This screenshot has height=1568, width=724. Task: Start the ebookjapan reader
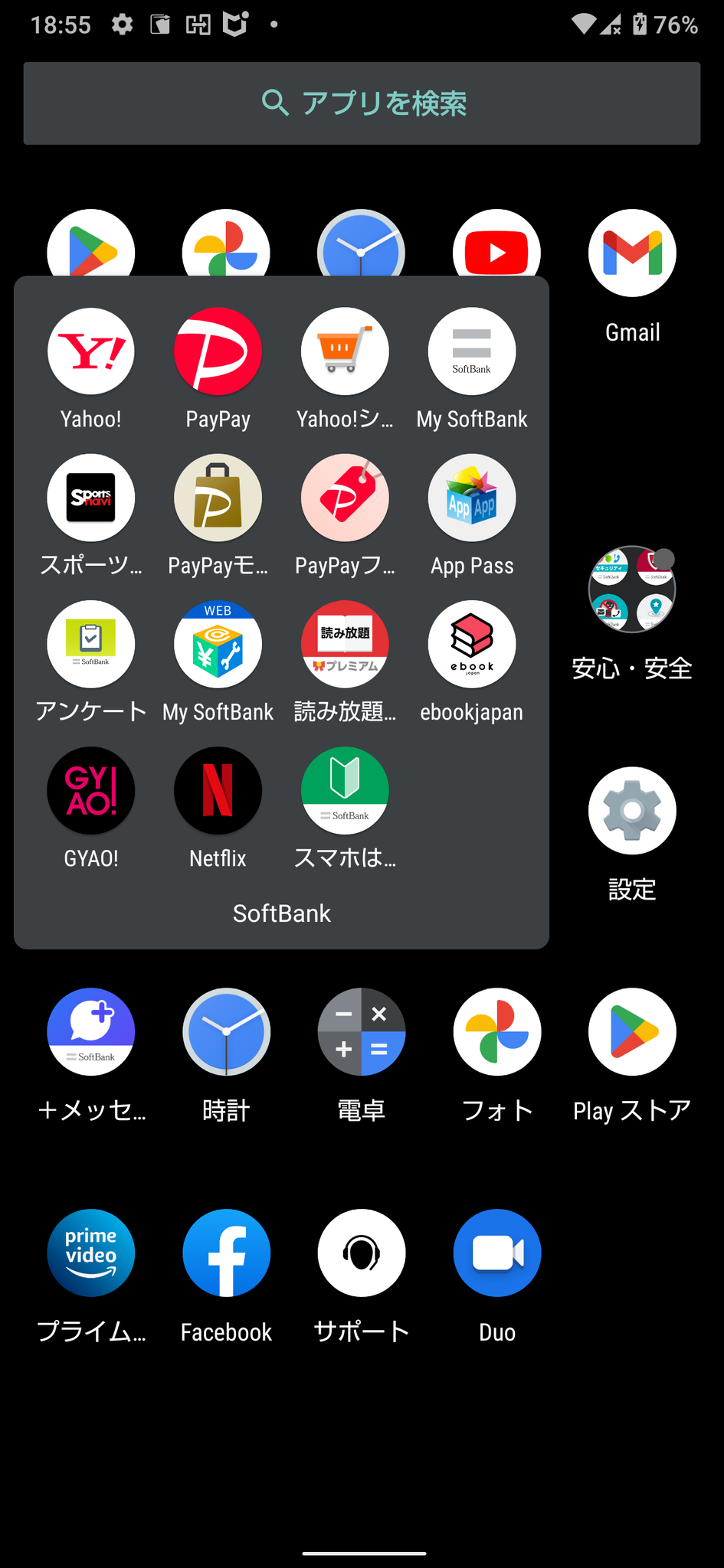472,644
